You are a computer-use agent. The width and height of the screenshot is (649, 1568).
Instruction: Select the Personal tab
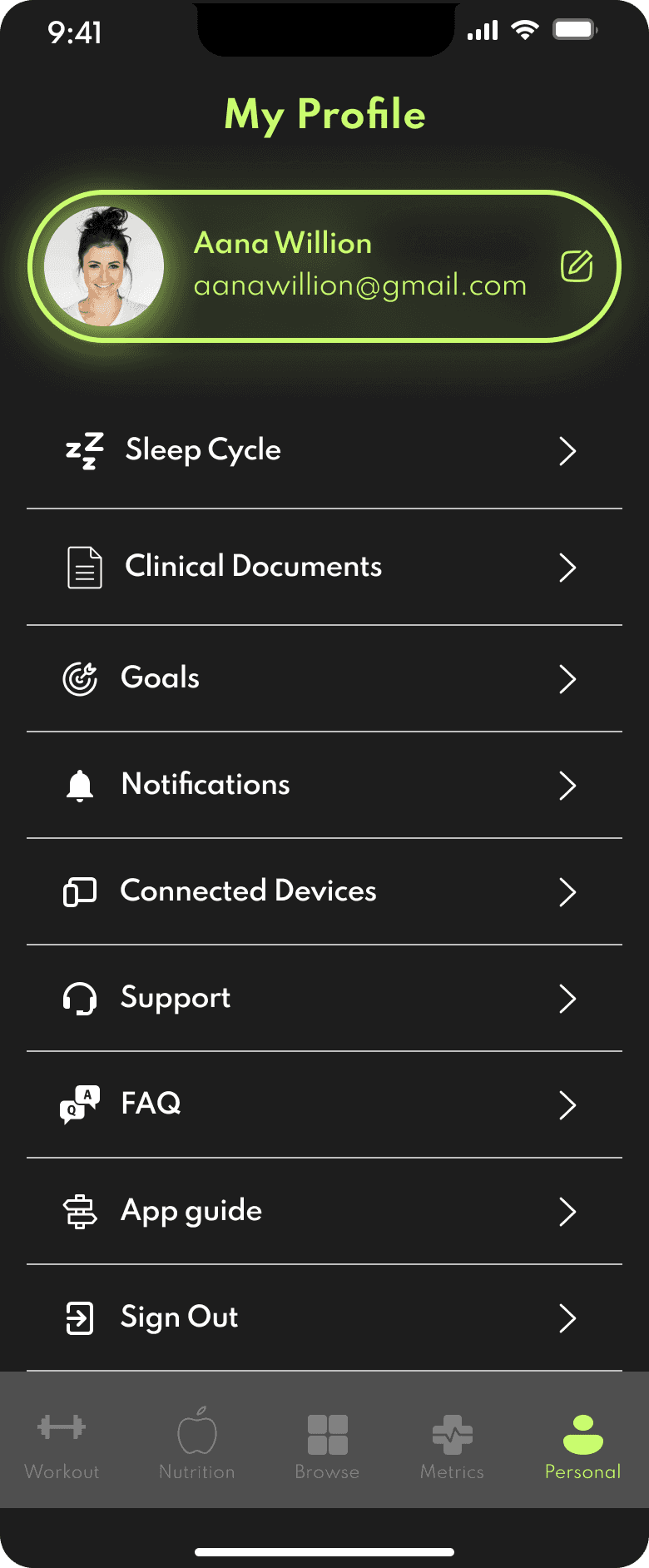pyautogui.click(x=582, y=1443)
